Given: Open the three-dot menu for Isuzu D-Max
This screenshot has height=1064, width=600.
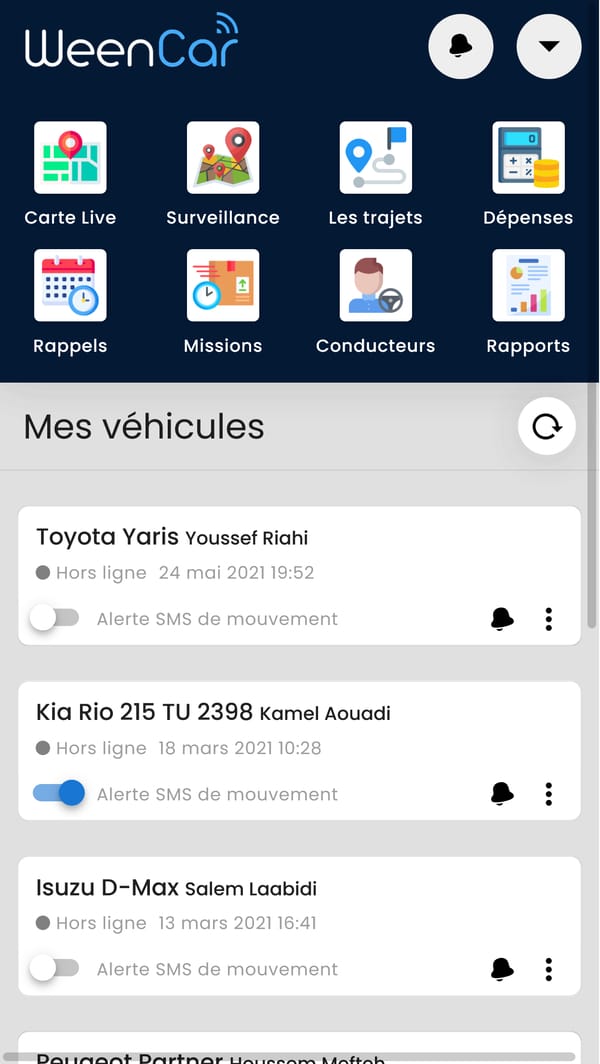Looking at the screenshot, I should tap(549, 969).
